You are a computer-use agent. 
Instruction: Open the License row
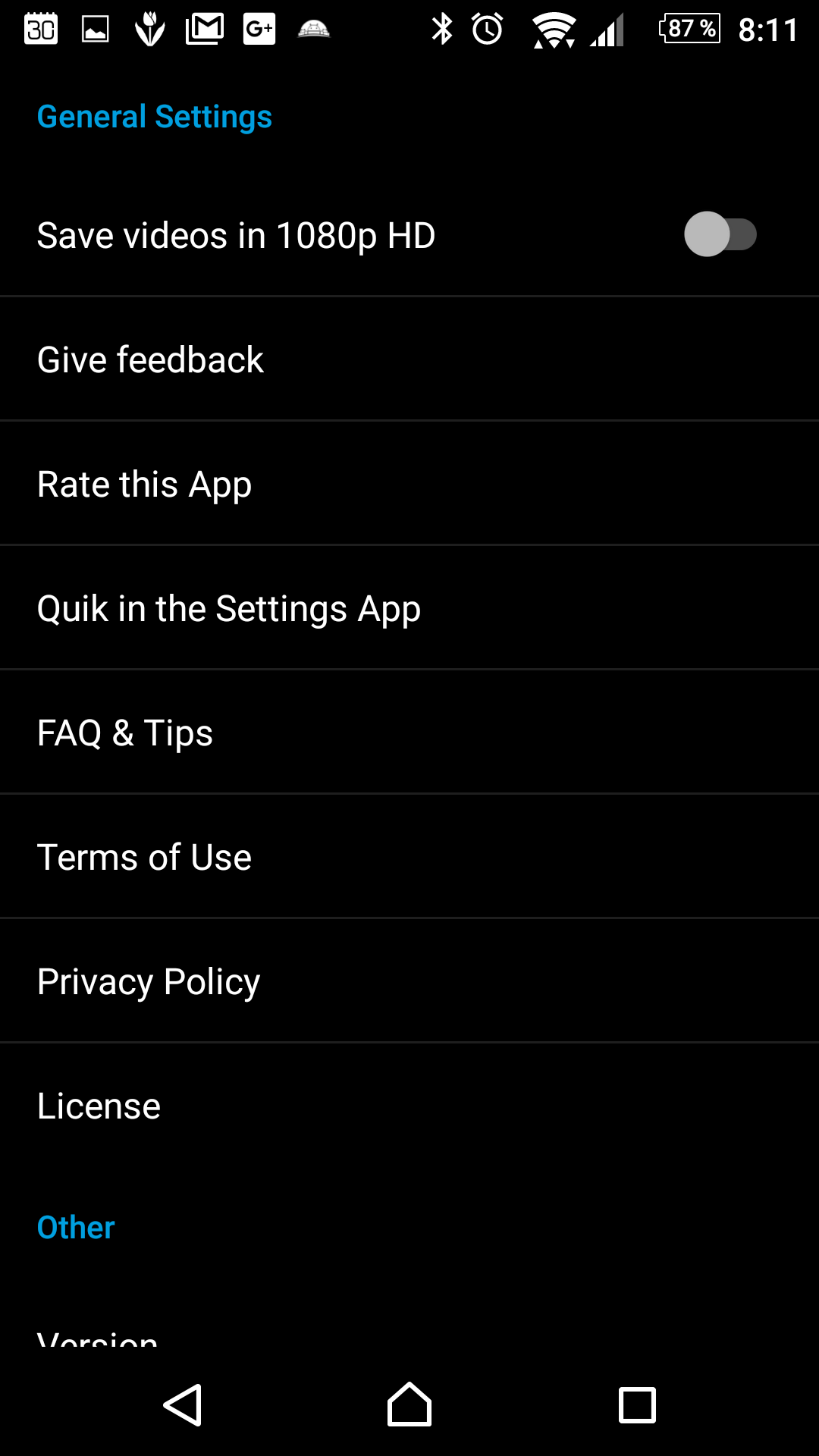pos(409,1106)
